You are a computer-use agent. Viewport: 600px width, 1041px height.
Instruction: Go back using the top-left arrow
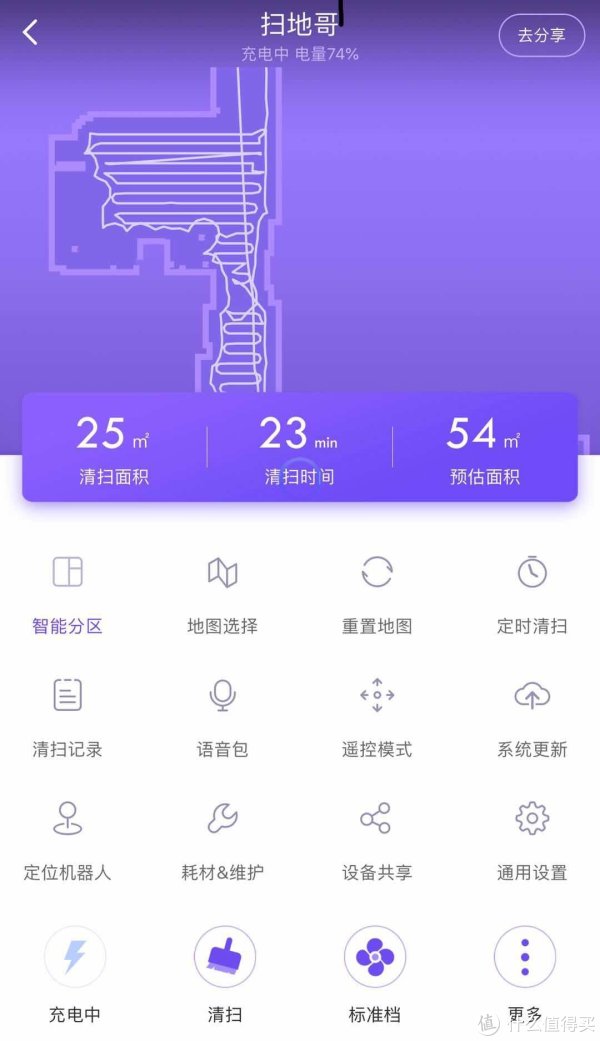[x=31, y=32]
